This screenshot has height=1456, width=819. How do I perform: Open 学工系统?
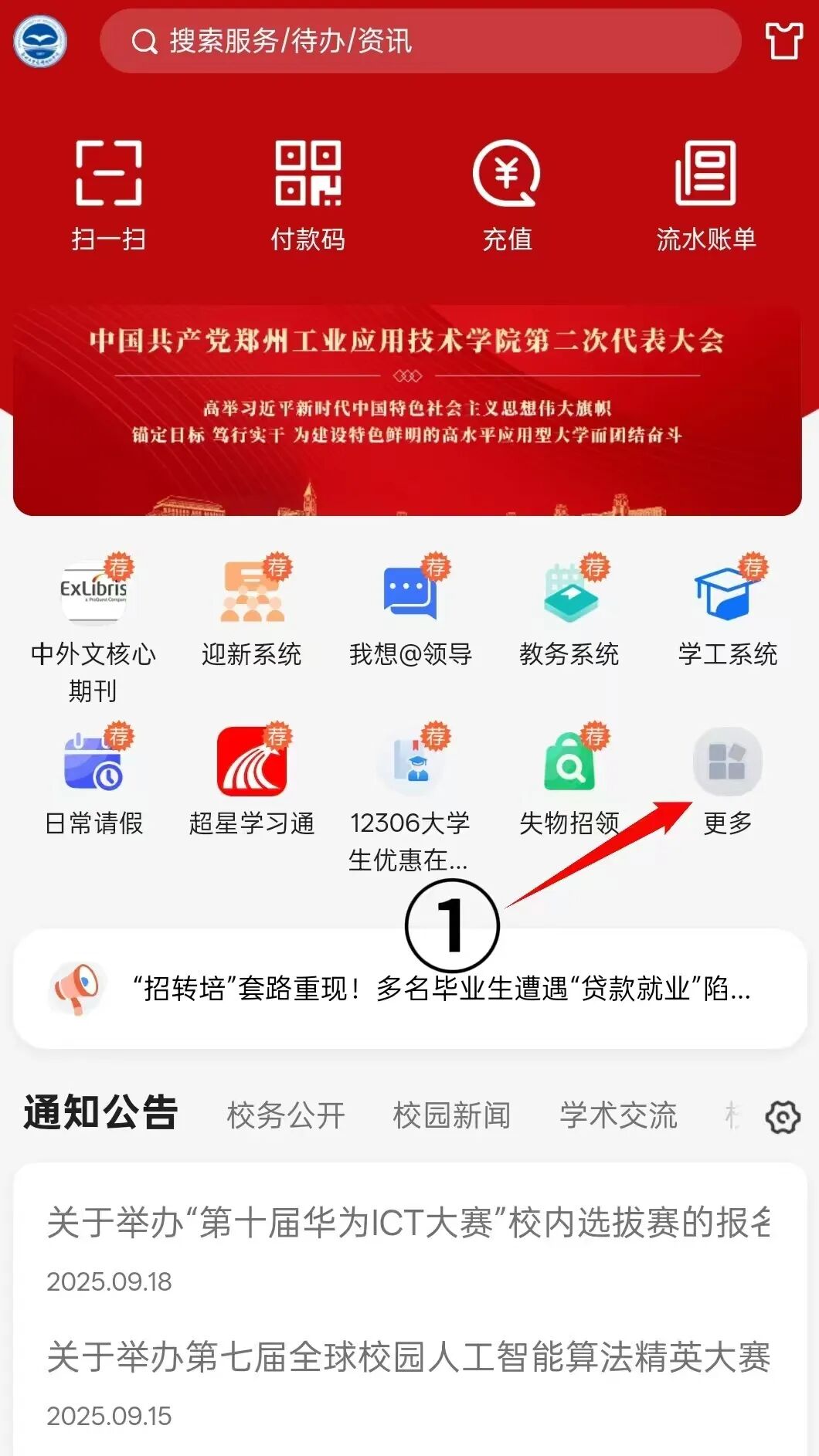727,610
